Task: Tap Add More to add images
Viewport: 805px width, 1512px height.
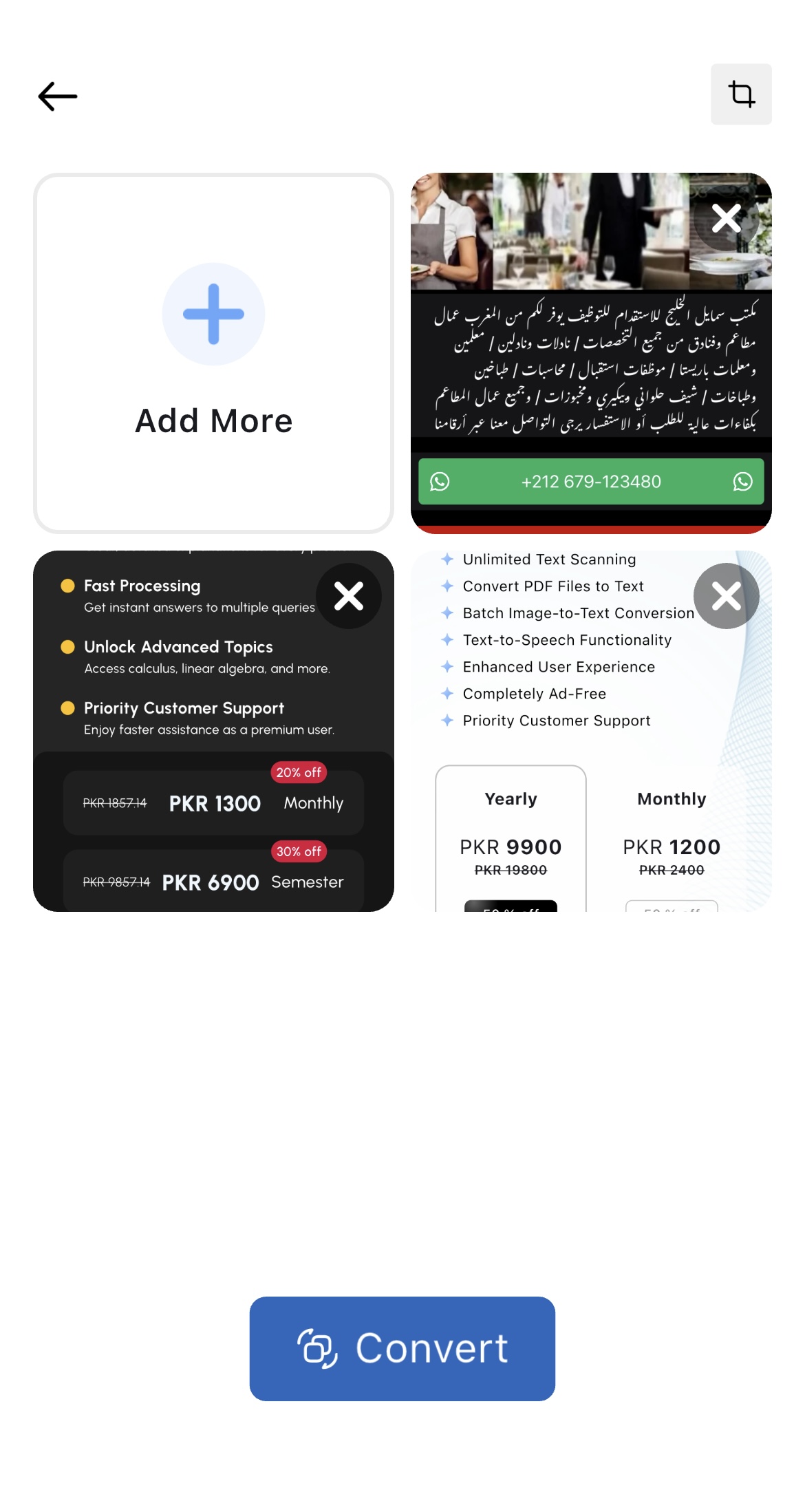Action: click(x=213, y=353)
